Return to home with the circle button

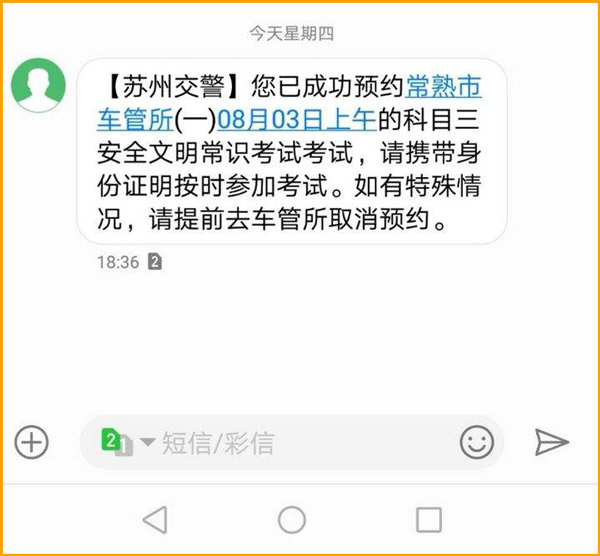click(x=292, y=519)
